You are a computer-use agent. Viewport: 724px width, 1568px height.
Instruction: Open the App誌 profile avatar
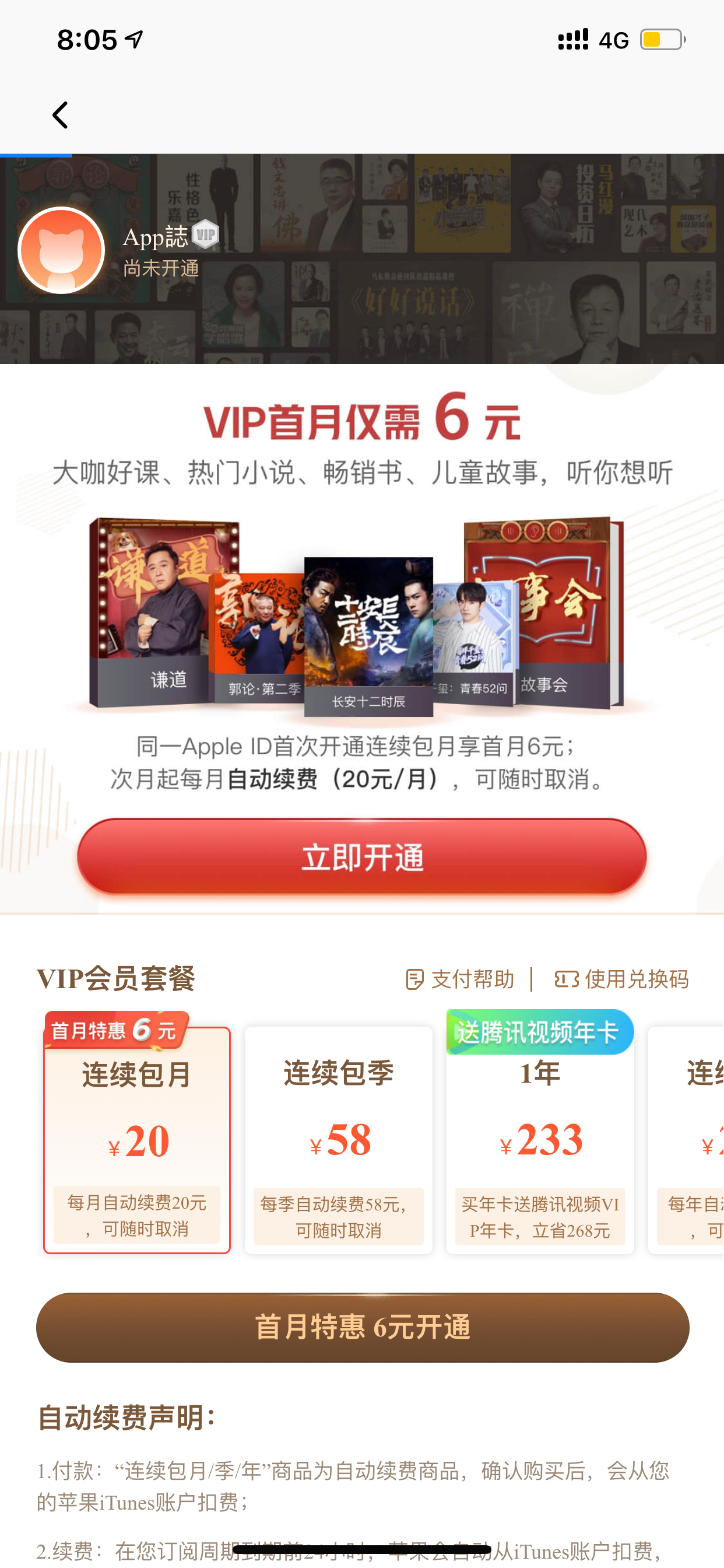pyautogui.click(x=61, y=250)
